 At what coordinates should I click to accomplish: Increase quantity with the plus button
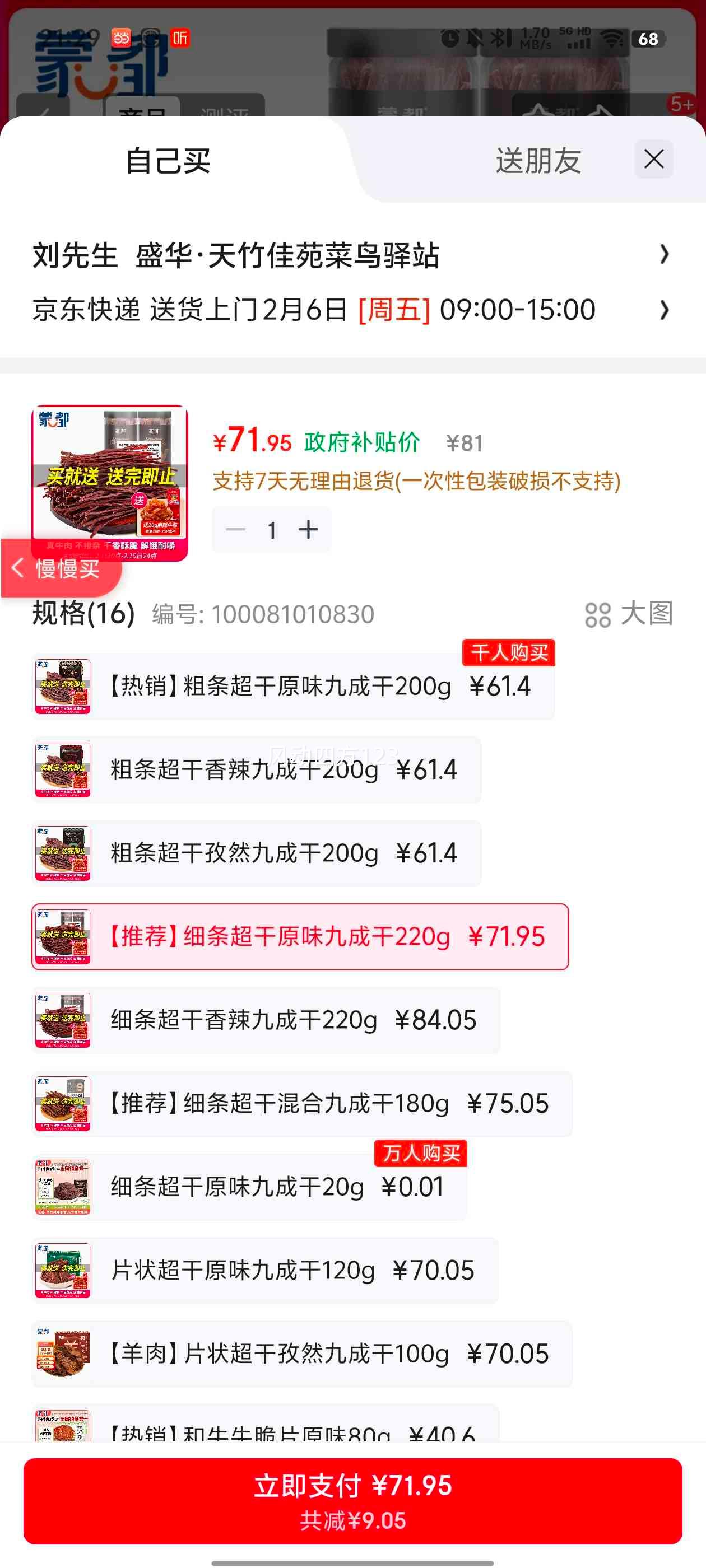point(308,530)
